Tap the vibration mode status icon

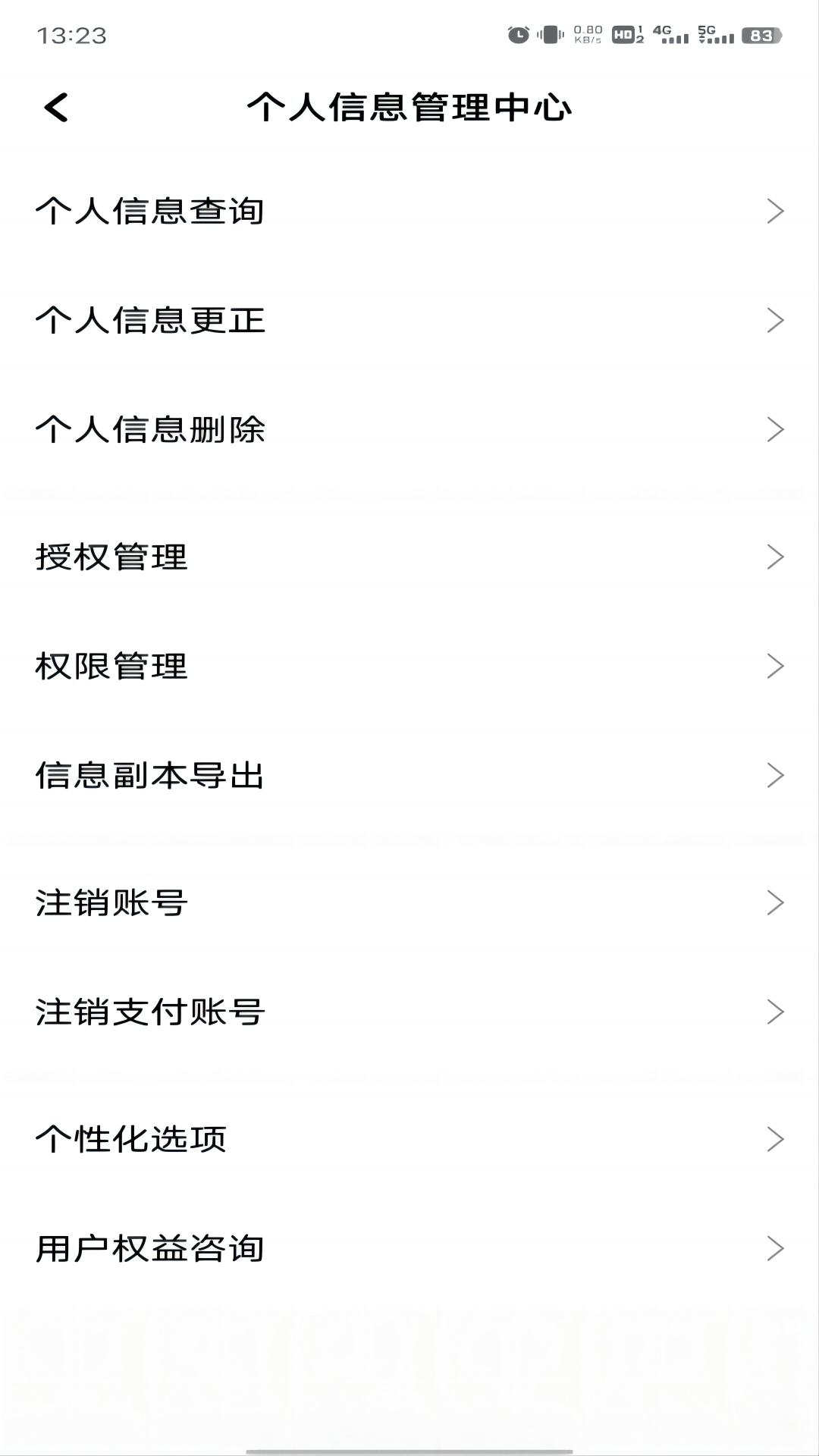[x=549, y=34]
